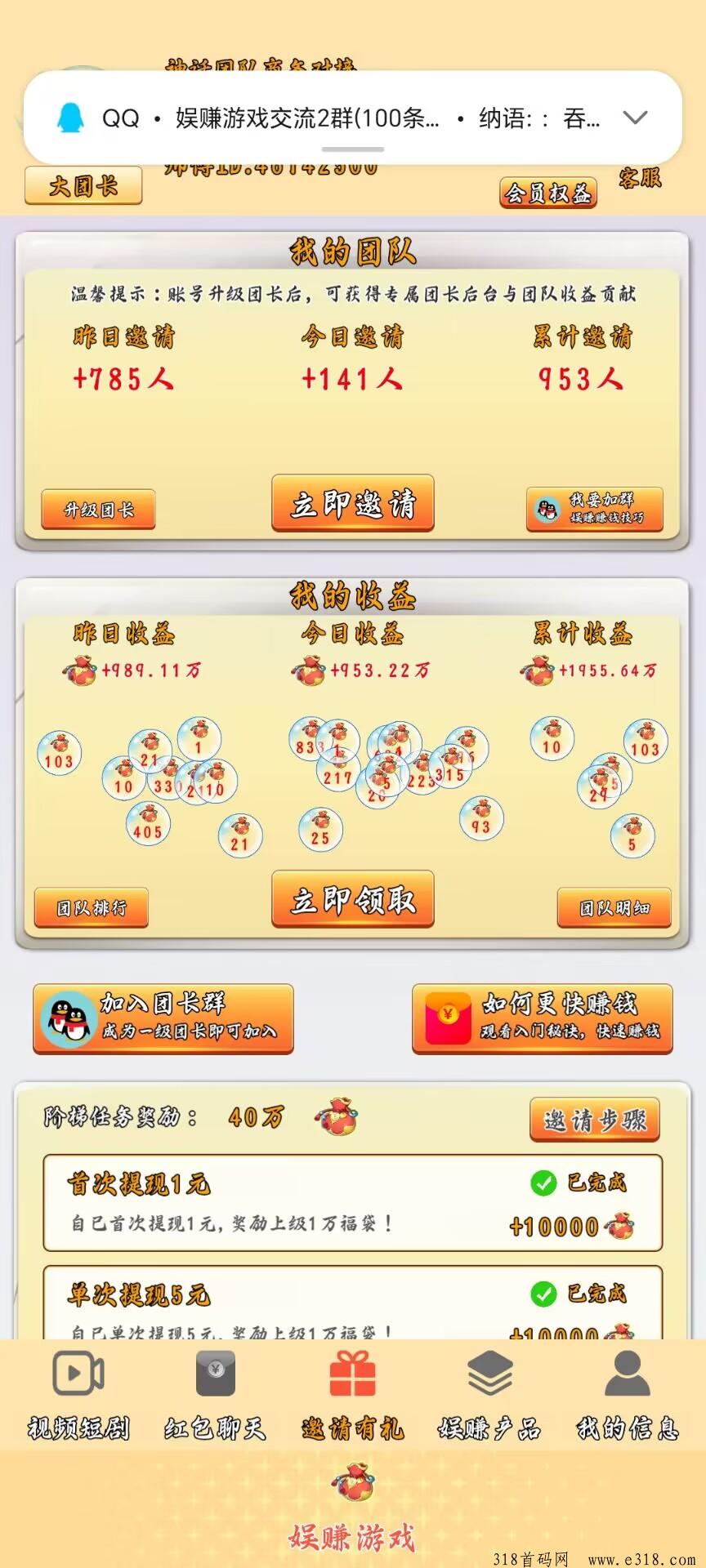Screen dimensions: 706x1568
Task: Tap the 升级团长 button
Action: point(98,510)
